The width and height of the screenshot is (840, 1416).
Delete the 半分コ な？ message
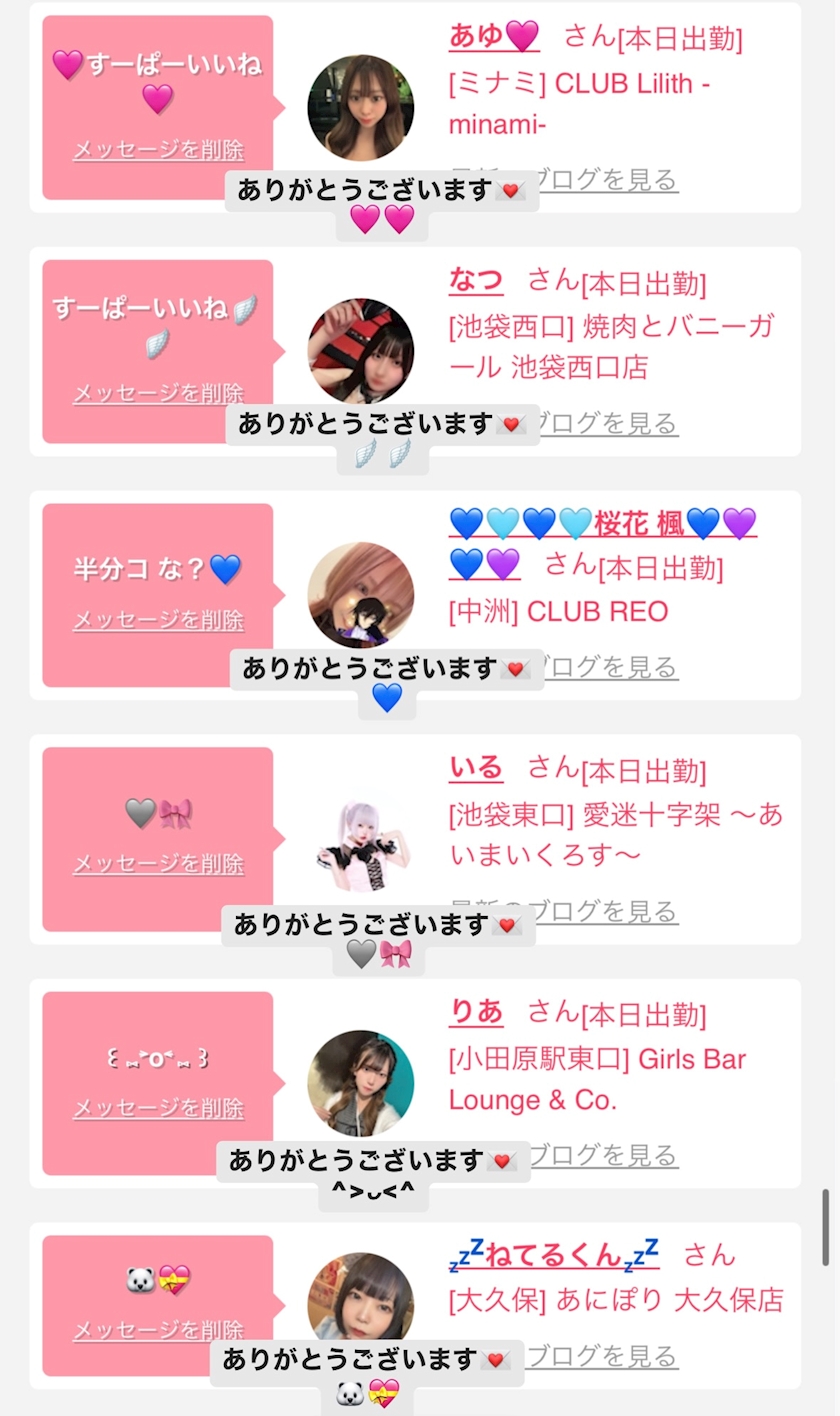point(158,620)
